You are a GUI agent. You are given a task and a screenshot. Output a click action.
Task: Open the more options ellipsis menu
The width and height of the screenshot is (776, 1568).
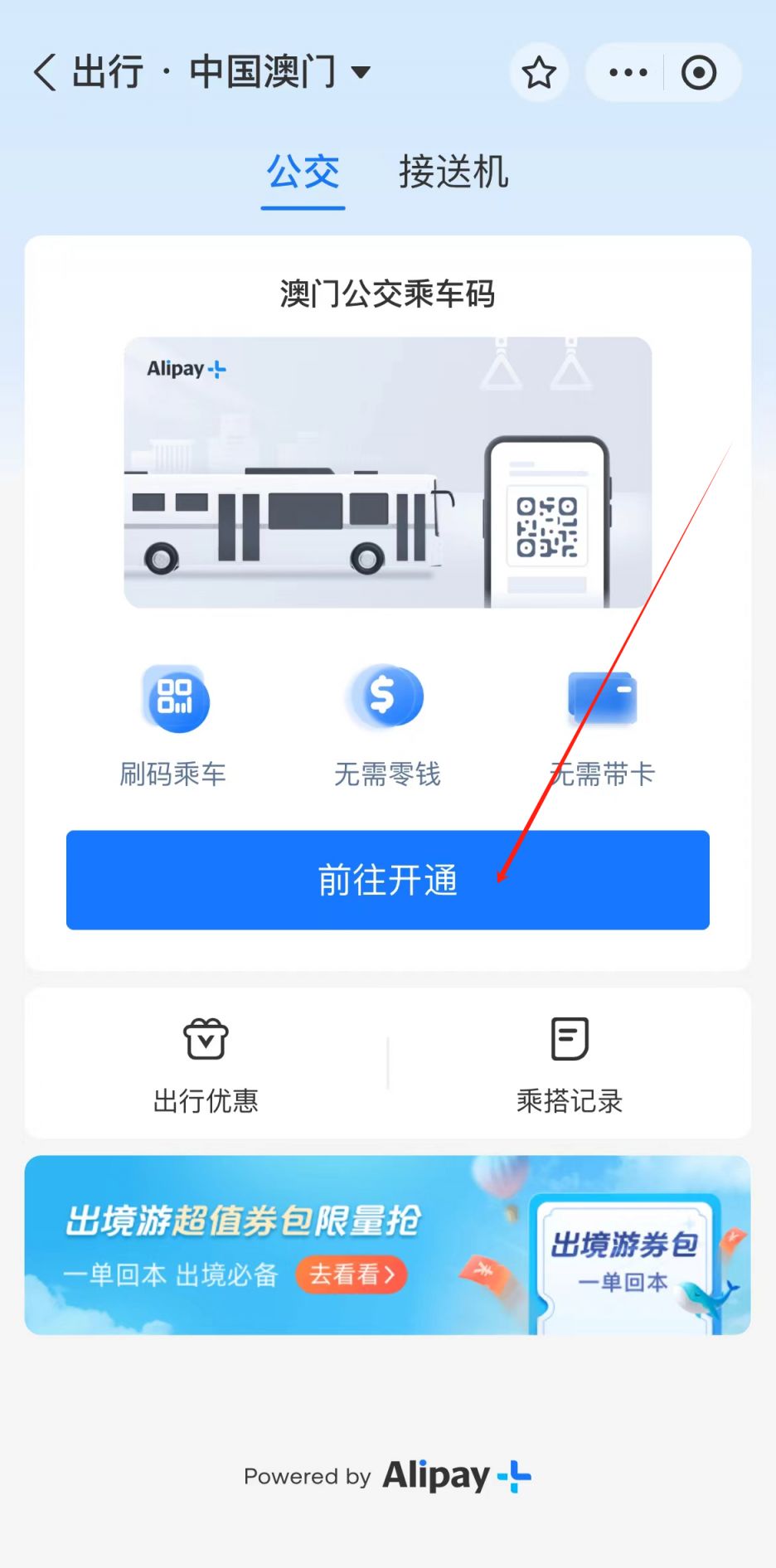(626, 72)
